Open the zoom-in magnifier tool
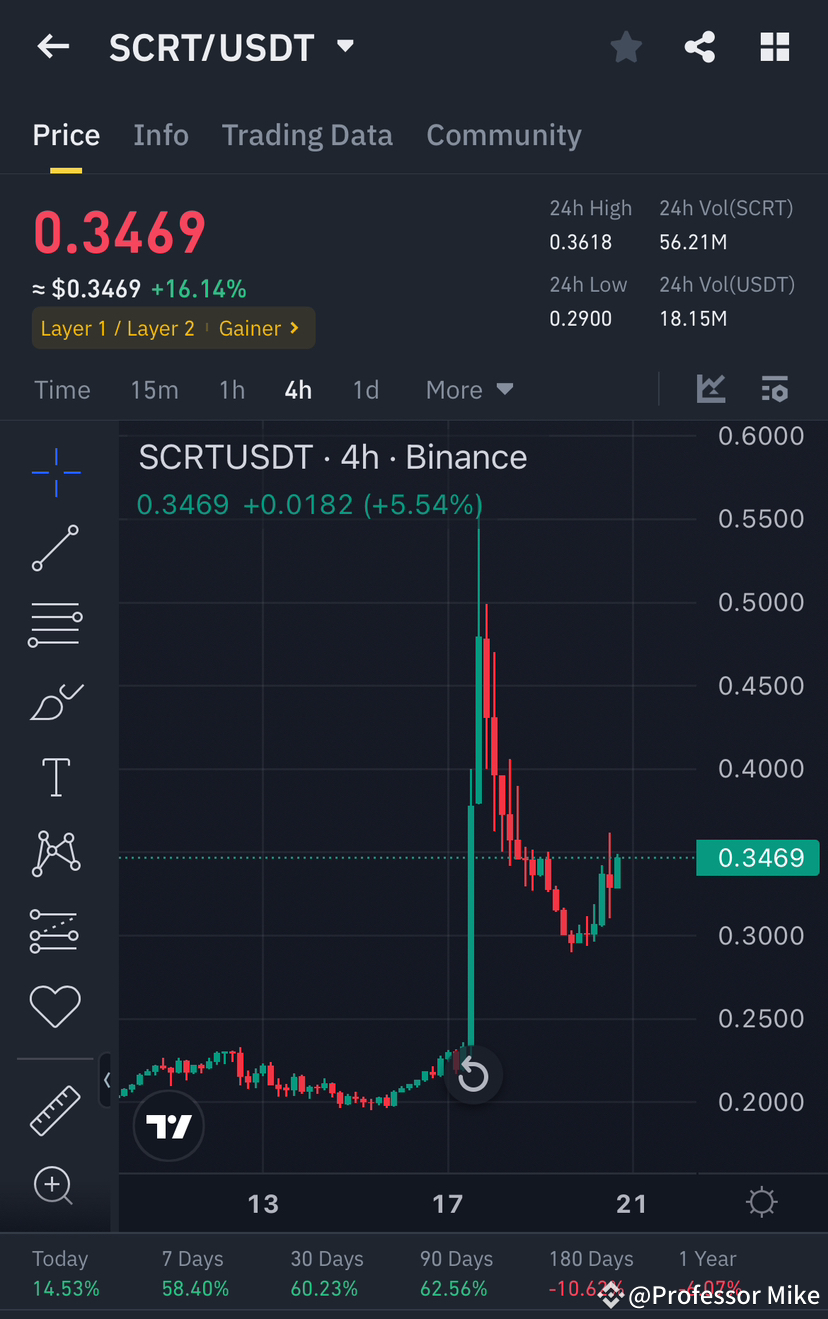Image resolution: width=828 pixels, height=1319 pixels. pyautogui.click(x=54, y=1186)
